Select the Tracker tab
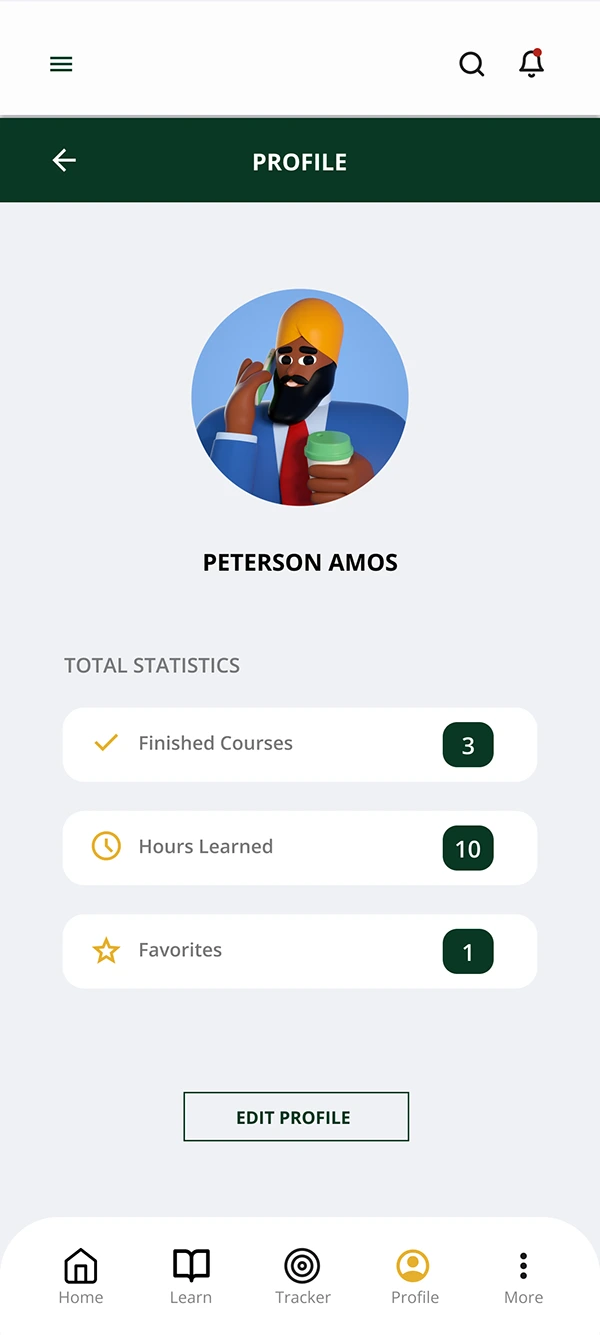This screenshot has height=1335, width=600. 303,1277
